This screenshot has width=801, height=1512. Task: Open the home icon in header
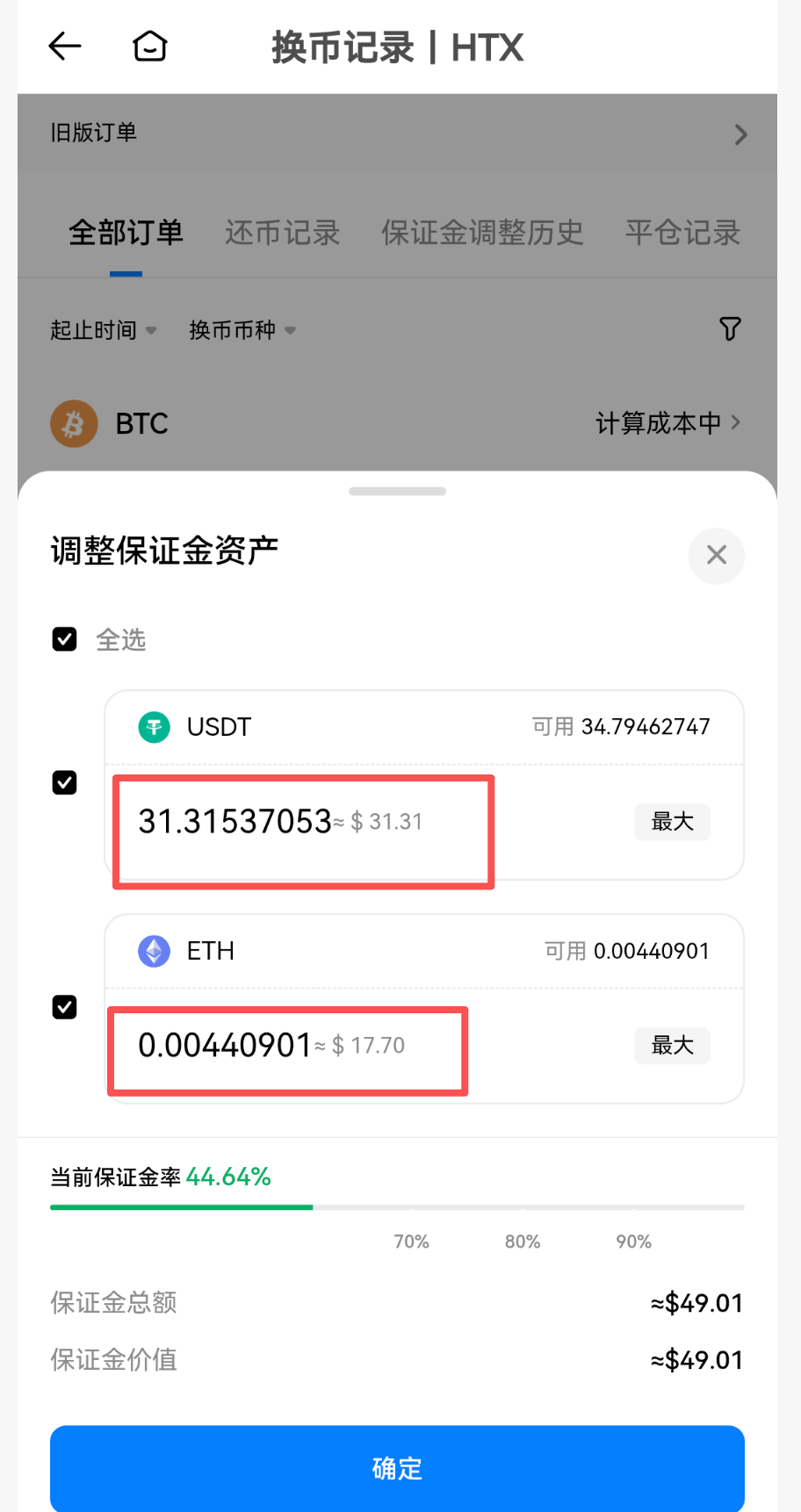coord(149,47)
